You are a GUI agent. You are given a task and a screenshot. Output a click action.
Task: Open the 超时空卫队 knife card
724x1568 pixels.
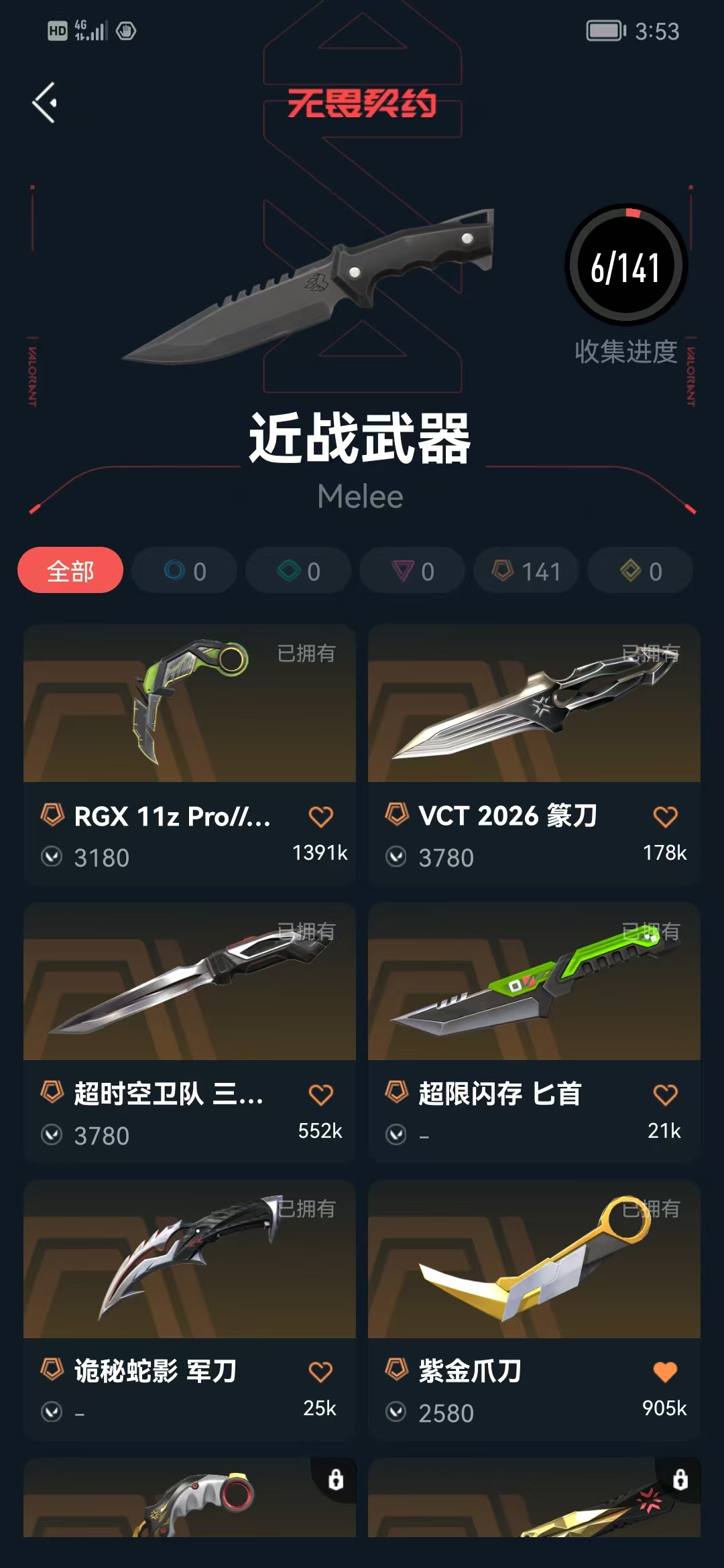click(190, 1033)
